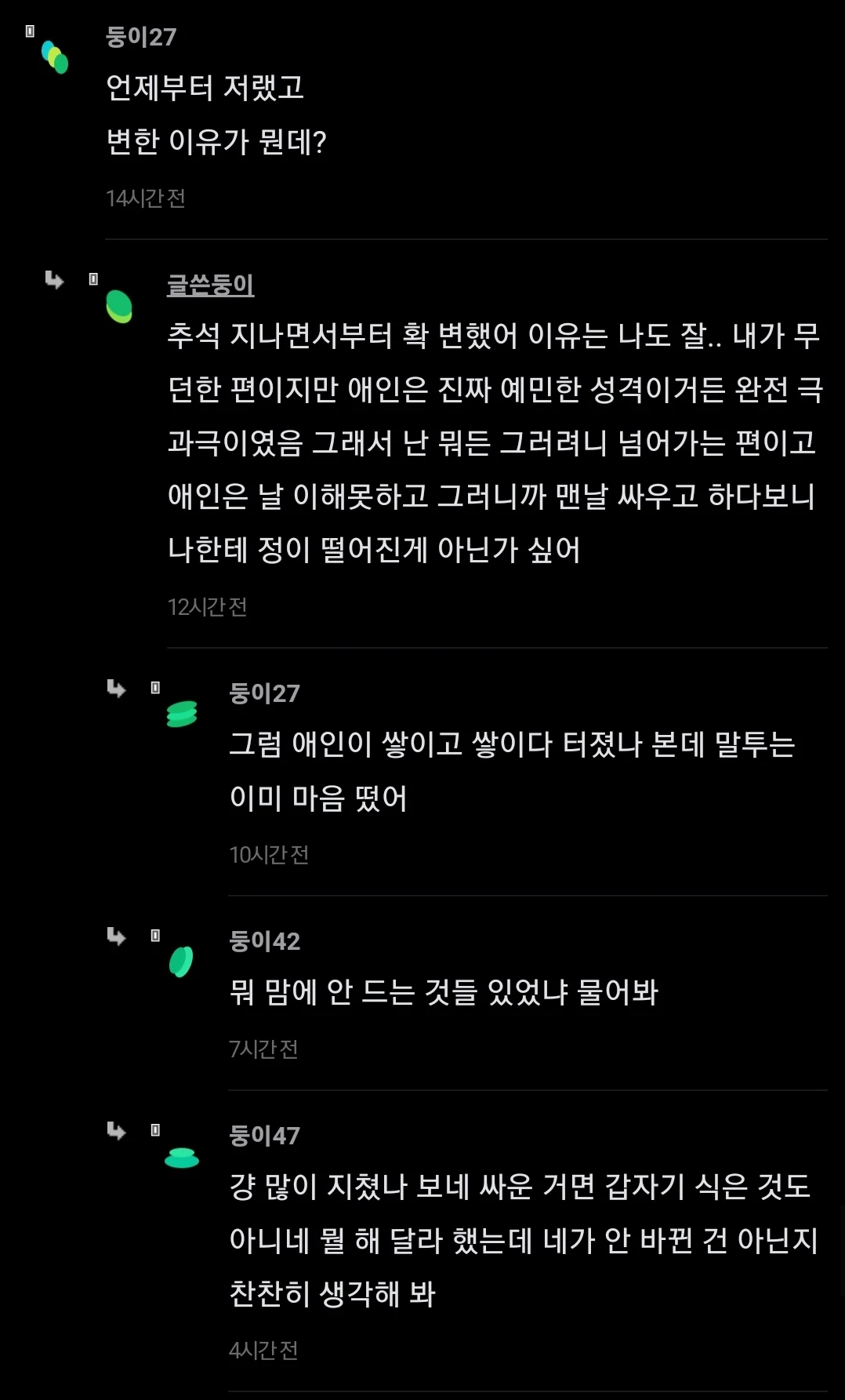Screen dimensions: 845x1400
Task: Open 둥이42's profile avatar
Action: 181,962
